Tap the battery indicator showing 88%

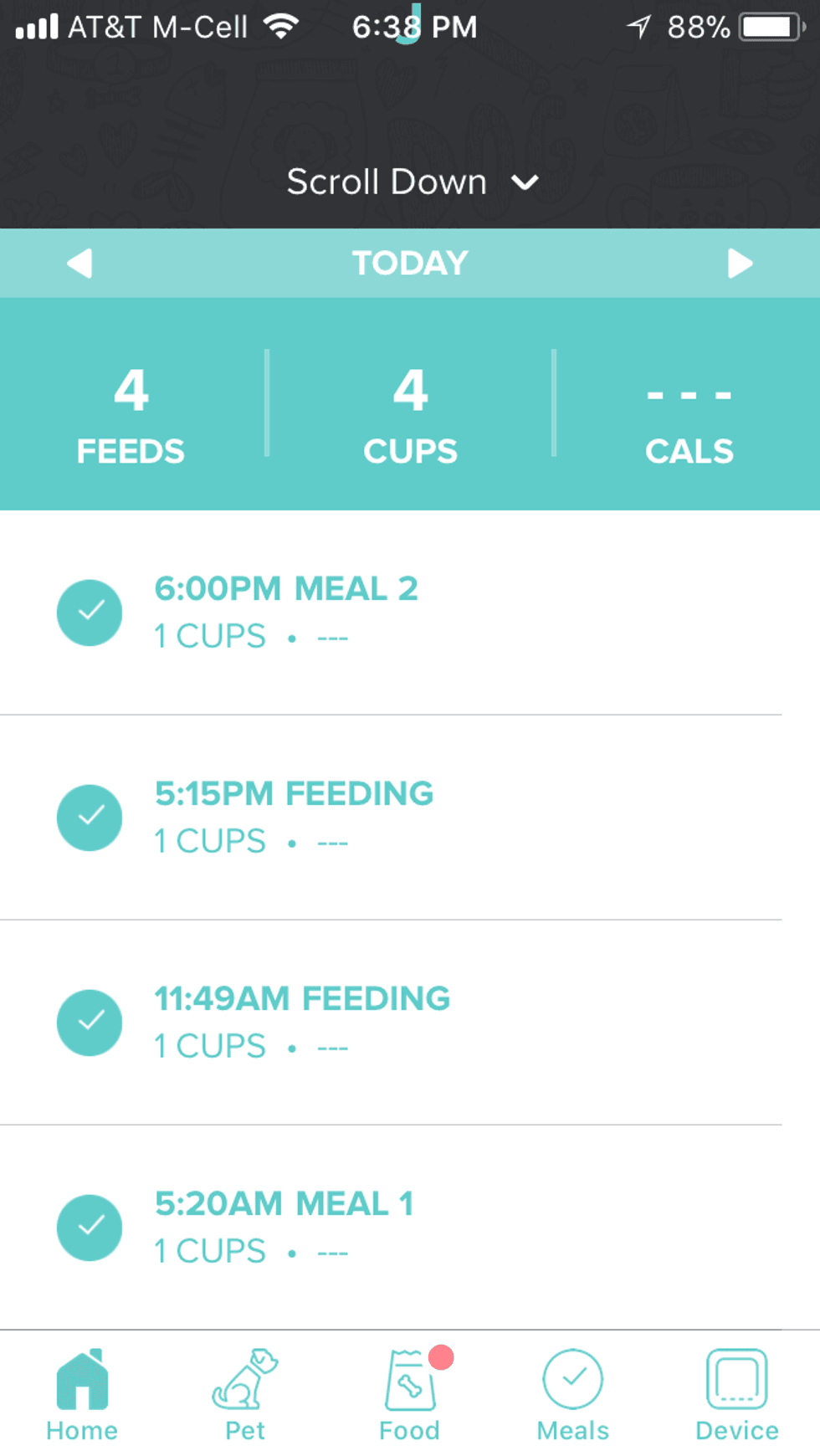click(767, 26)
